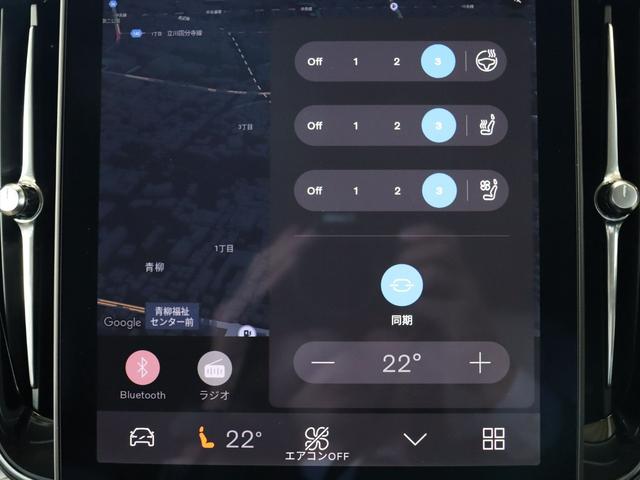The width and height of the screenshot is (640, 480).
Task: Set steering wheel heating to level 1
Action: point(356,62)
